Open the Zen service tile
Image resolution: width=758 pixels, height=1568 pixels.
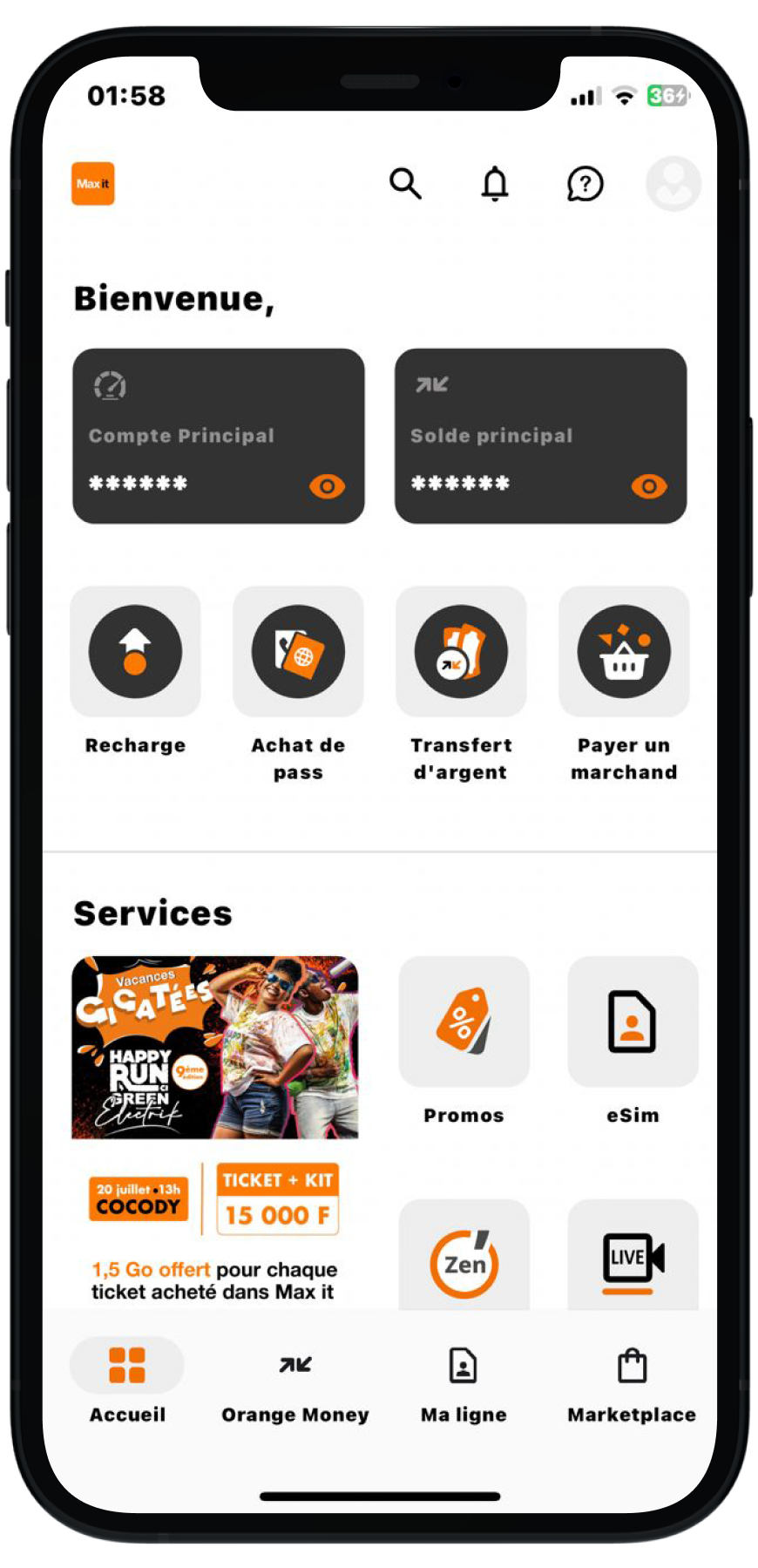tap(464, 1259)
